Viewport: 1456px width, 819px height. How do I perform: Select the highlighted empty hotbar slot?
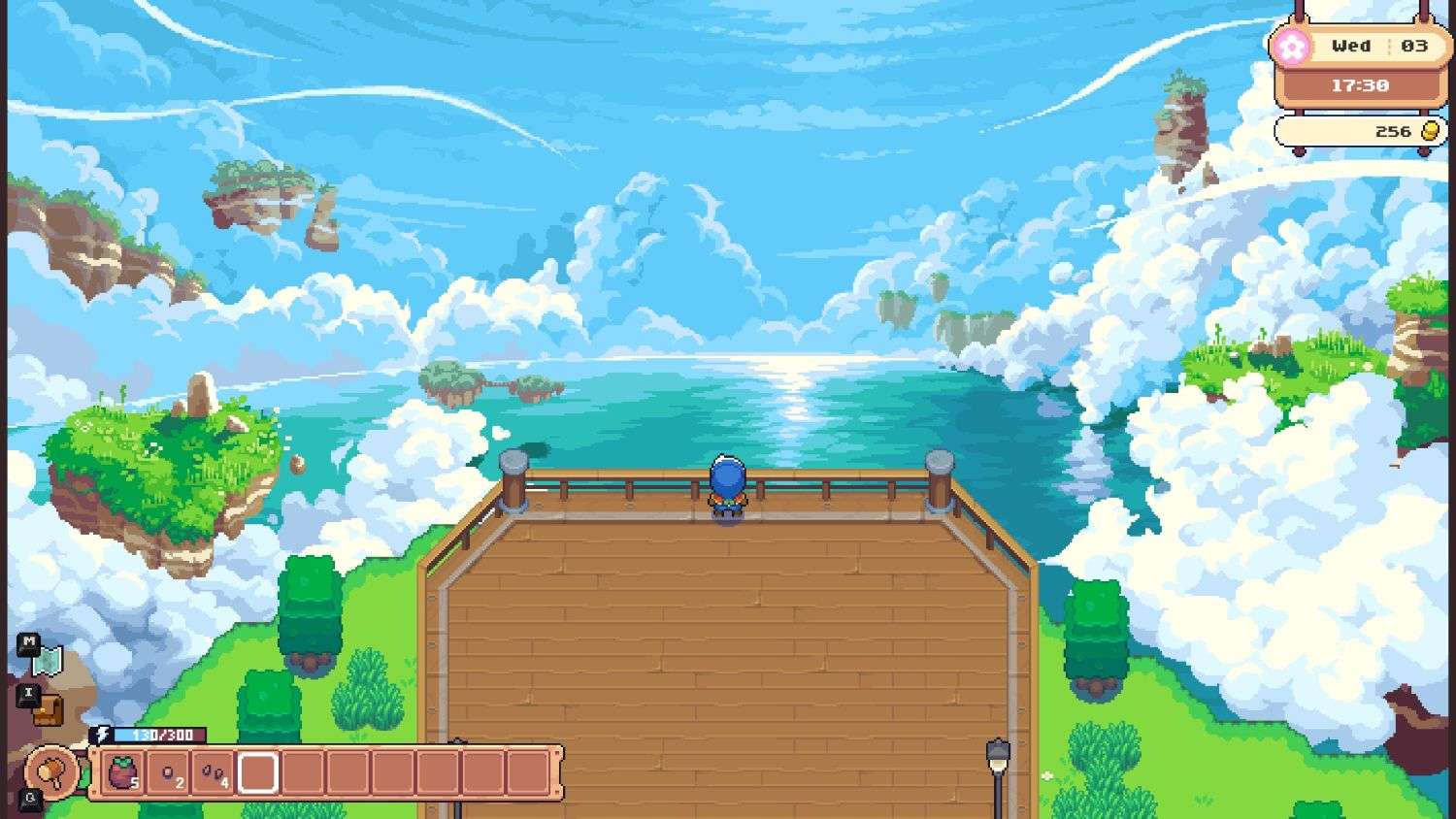(258, 773)
